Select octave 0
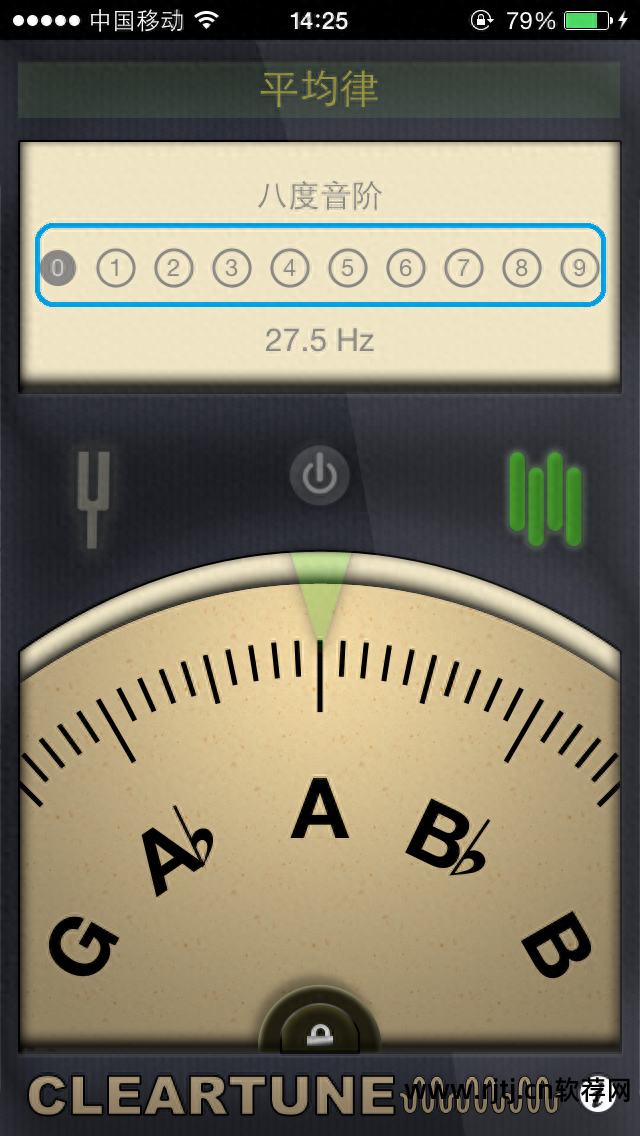Viewport: 640px width, 1136px height. pos(58,268)
